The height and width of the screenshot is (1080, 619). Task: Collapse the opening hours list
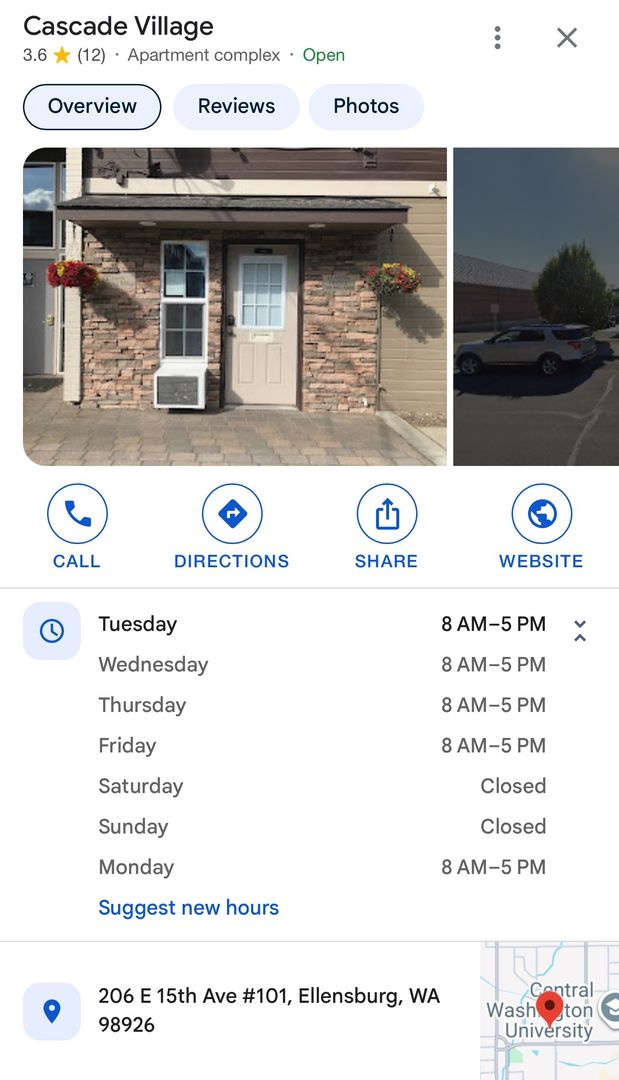[x=580, y=630]
